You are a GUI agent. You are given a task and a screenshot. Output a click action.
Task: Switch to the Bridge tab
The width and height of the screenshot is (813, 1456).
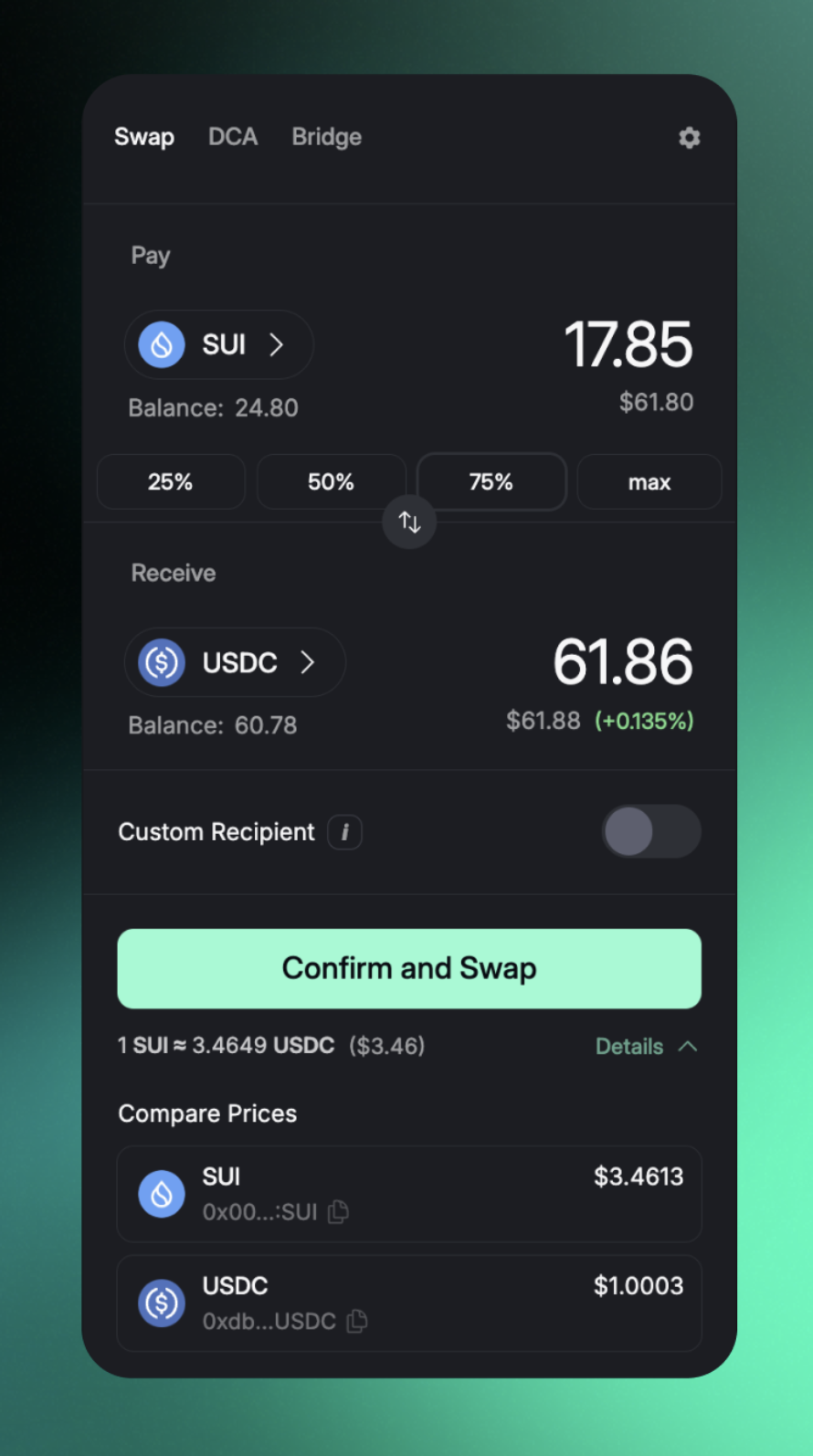326,137
